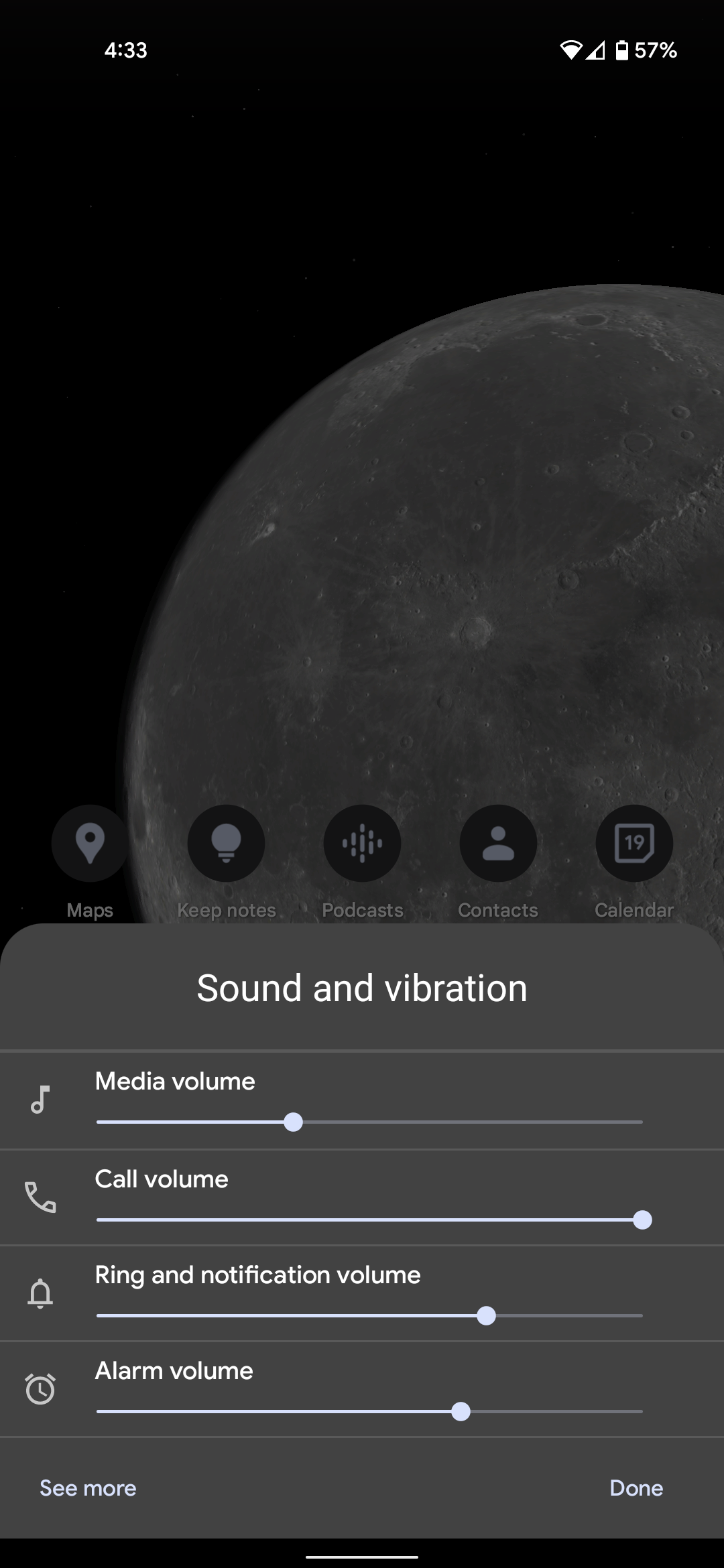Lower Call volume slider to midpoint
The height and width of the screenshot is (1568, 724).
[369, 1220]
